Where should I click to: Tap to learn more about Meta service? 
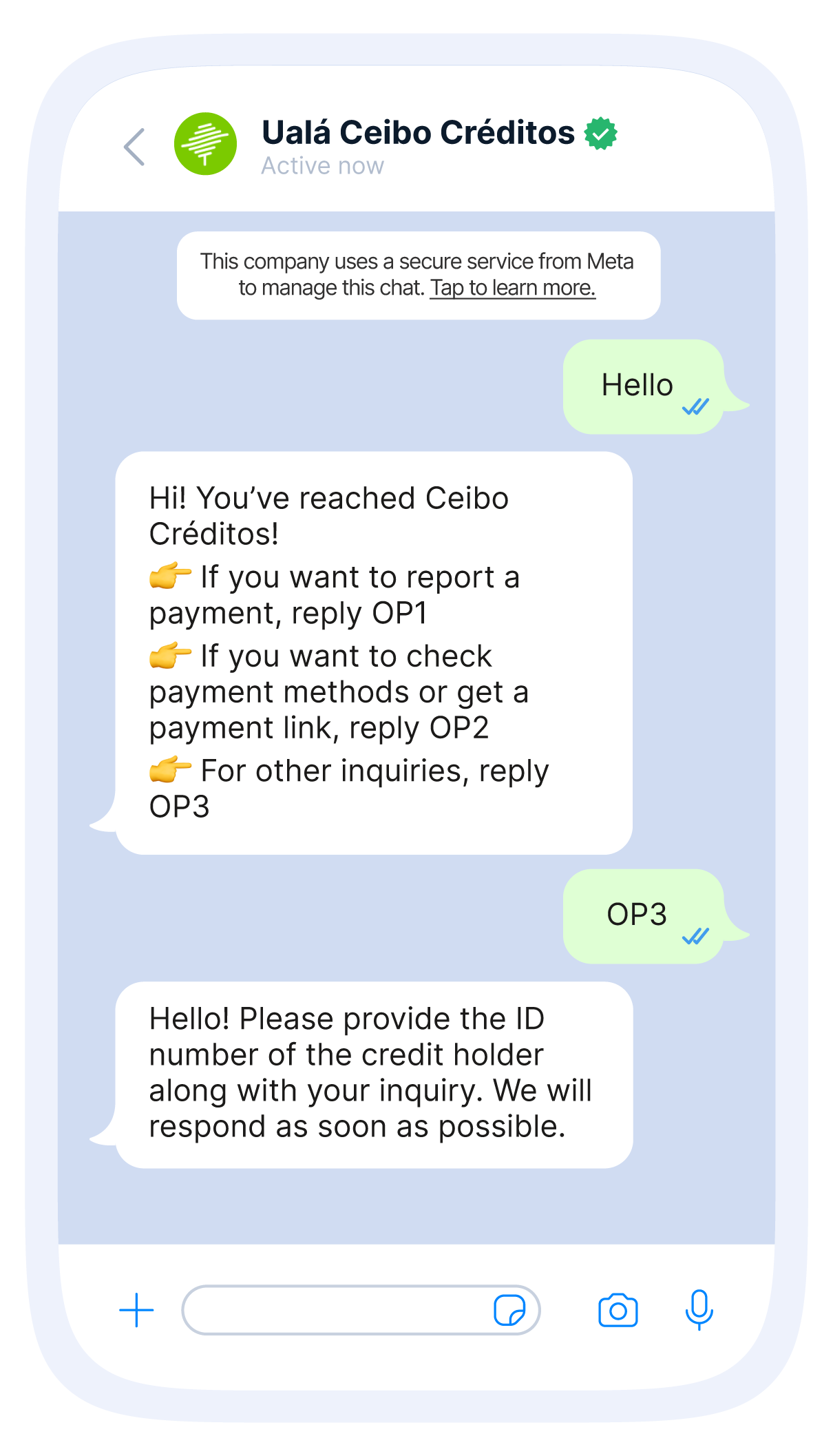(x=512, y=288)
